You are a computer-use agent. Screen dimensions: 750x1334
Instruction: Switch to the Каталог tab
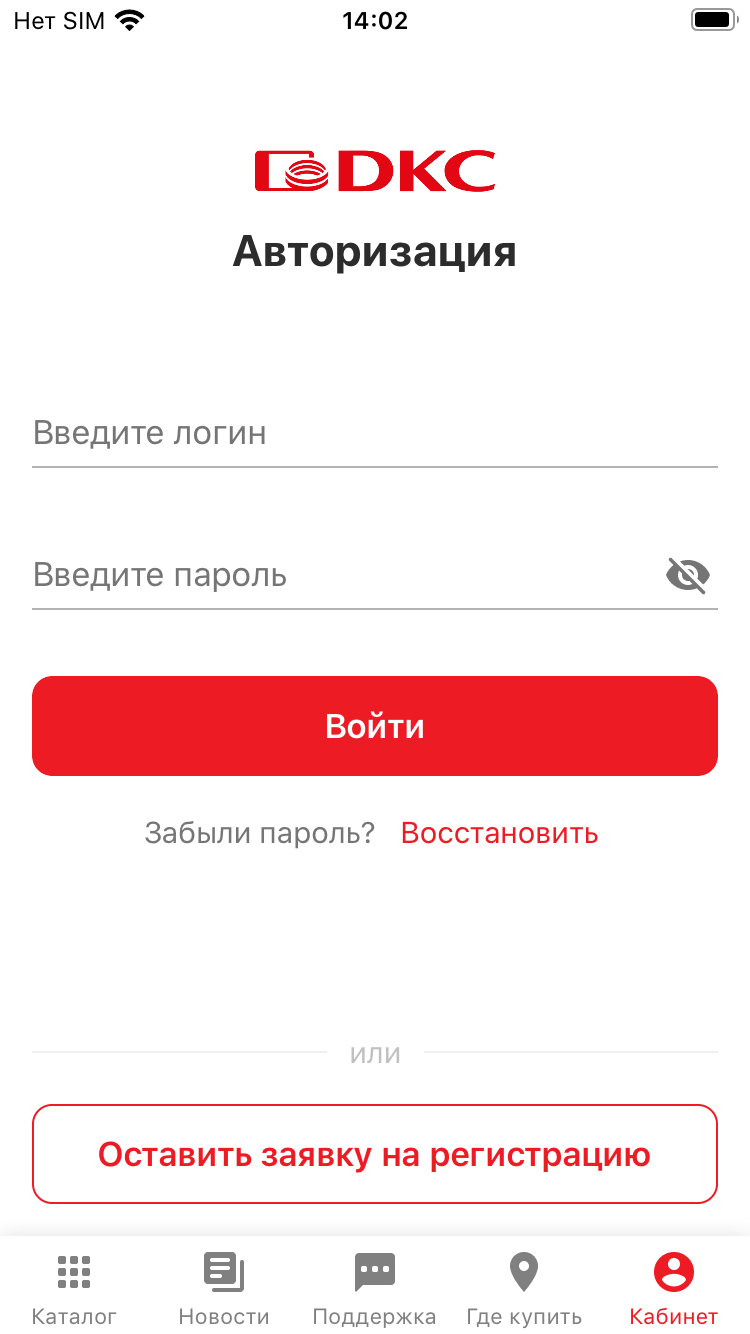point(75,1288)
